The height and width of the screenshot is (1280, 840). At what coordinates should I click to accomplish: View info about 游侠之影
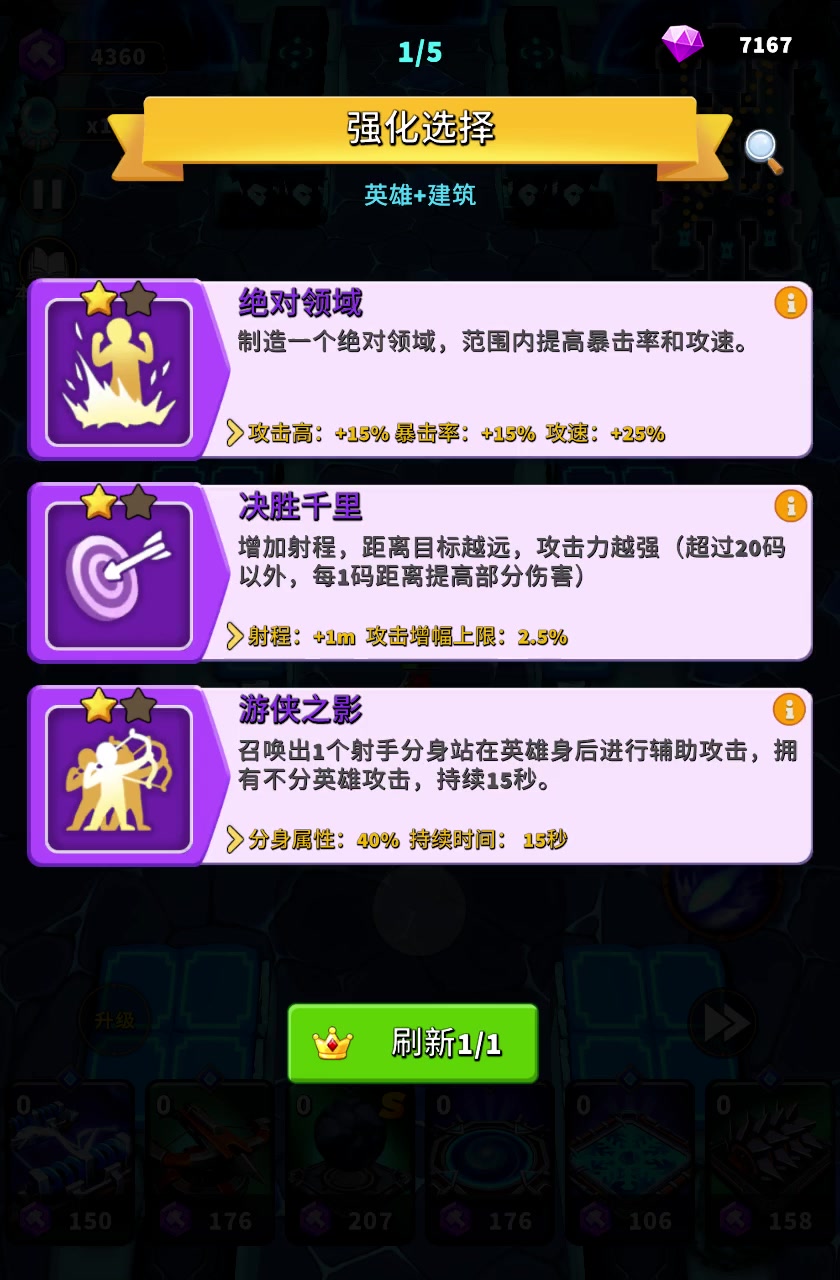click(x=790, y=709)
